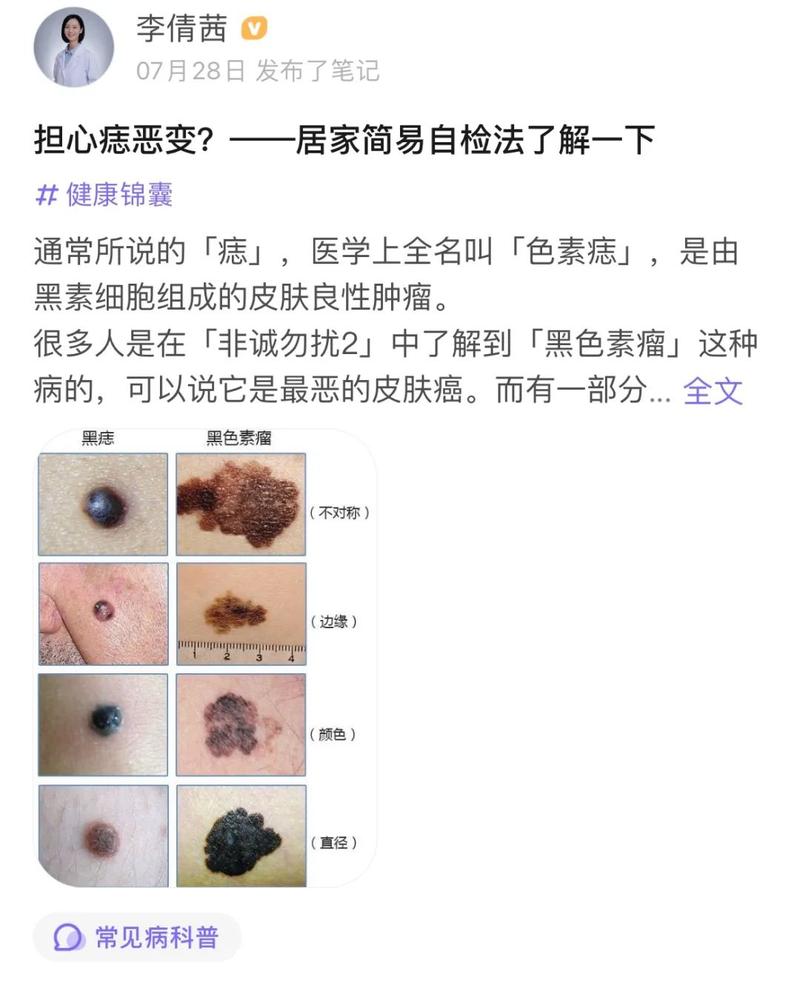Open 李倩茜's profile avatar
The height and width of the screenshot is (1000, 800).
tap(73, 42)
